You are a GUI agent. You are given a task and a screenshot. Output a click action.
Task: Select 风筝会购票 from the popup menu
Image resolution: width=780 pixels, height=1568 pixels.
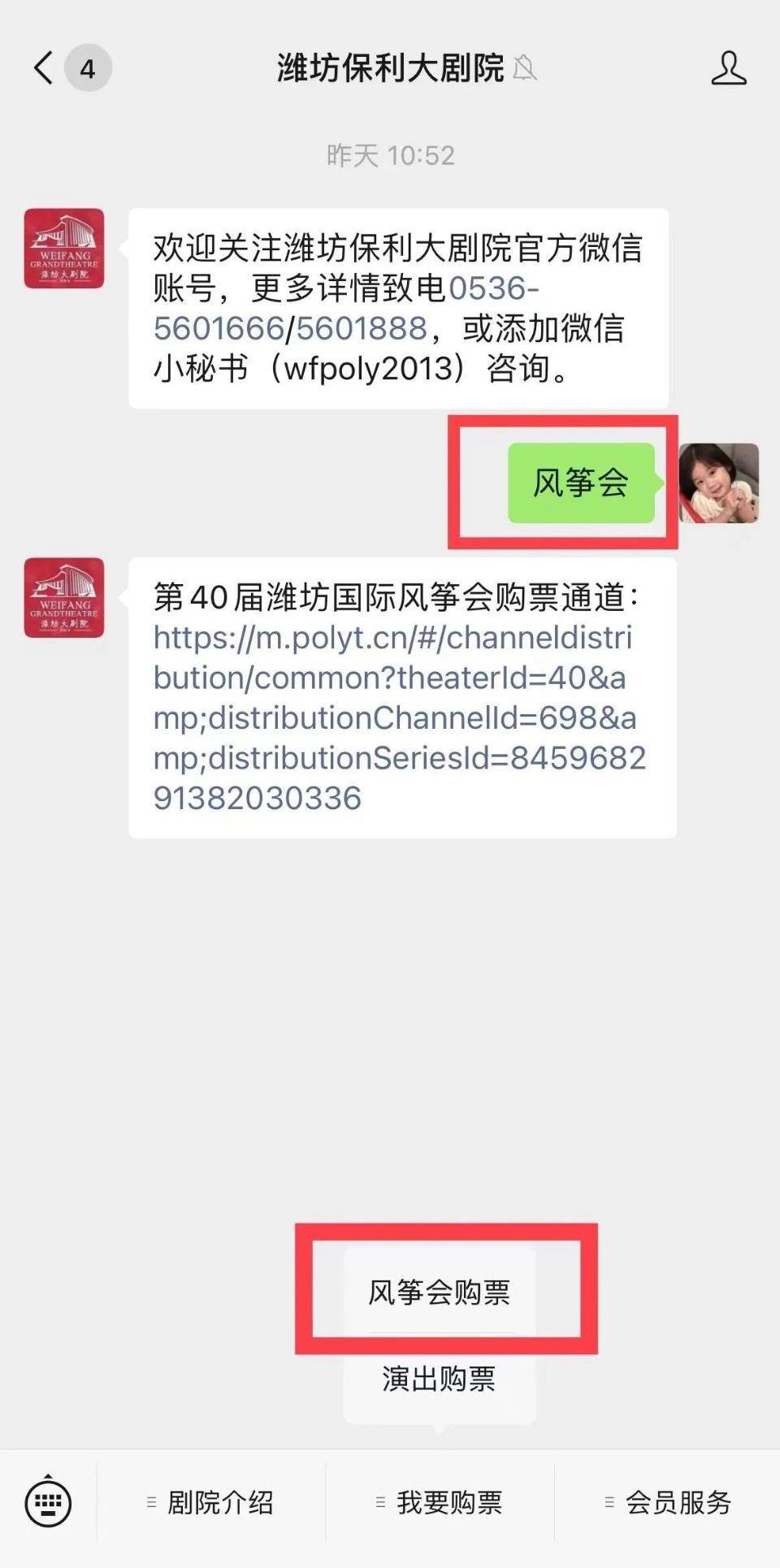[439, 1292]
